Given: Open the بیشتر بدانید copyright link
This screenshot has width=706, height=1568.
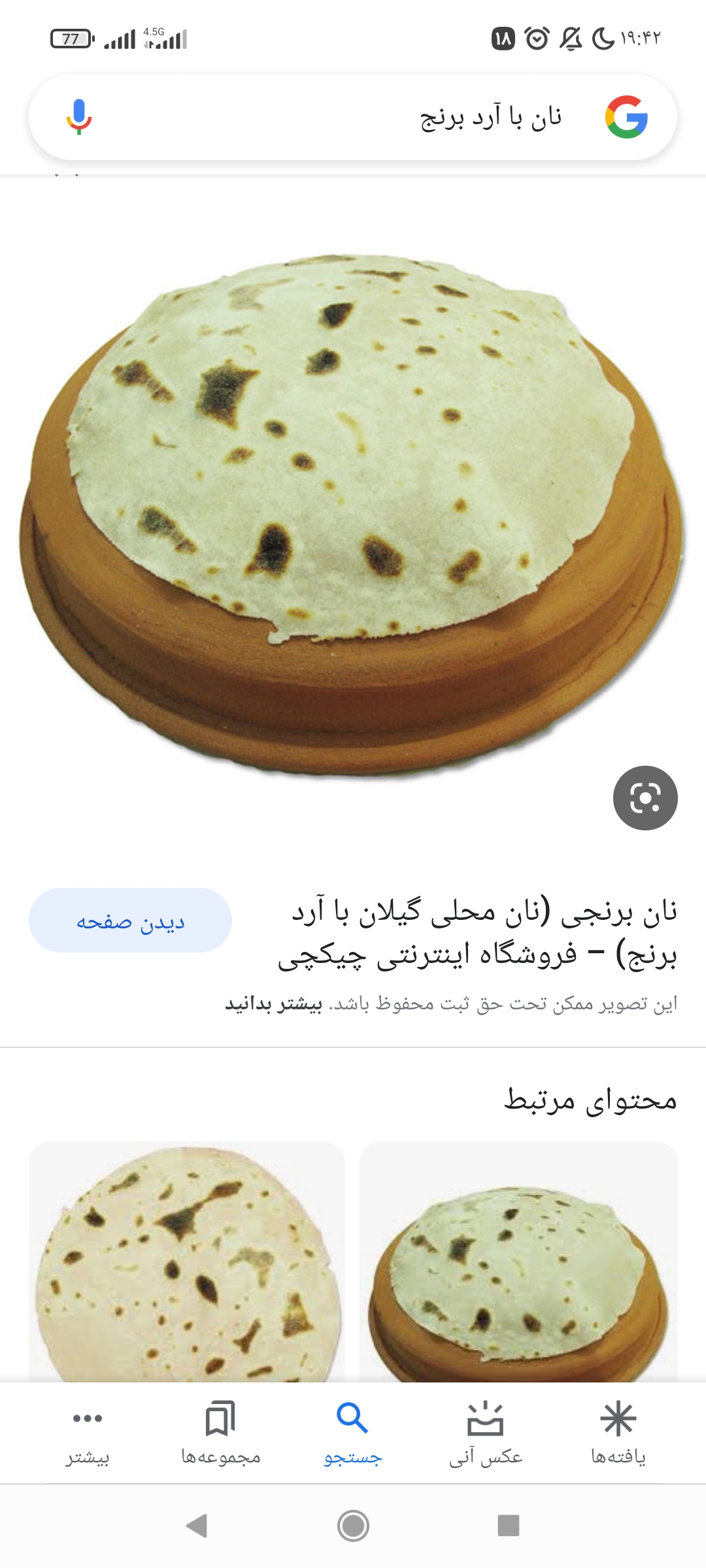Looking at the screenshot, I should 273,1004.
